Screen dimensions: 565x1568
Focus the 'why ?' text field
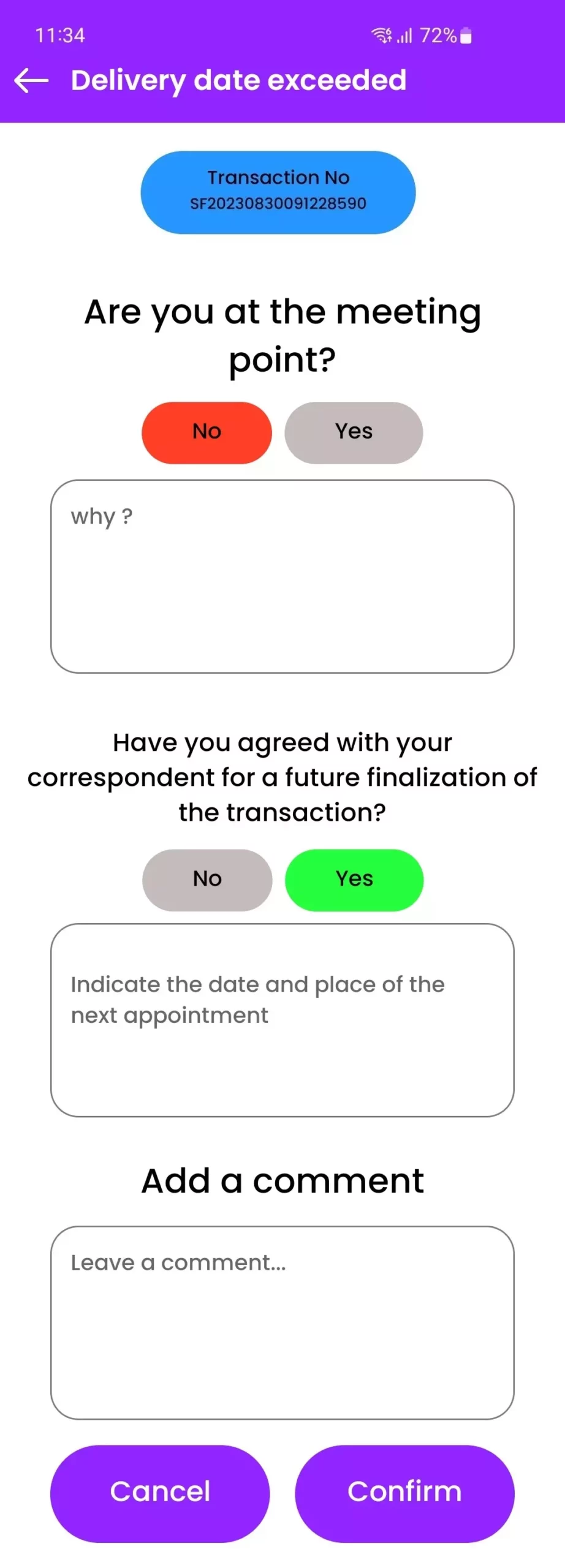pos(282,576)
